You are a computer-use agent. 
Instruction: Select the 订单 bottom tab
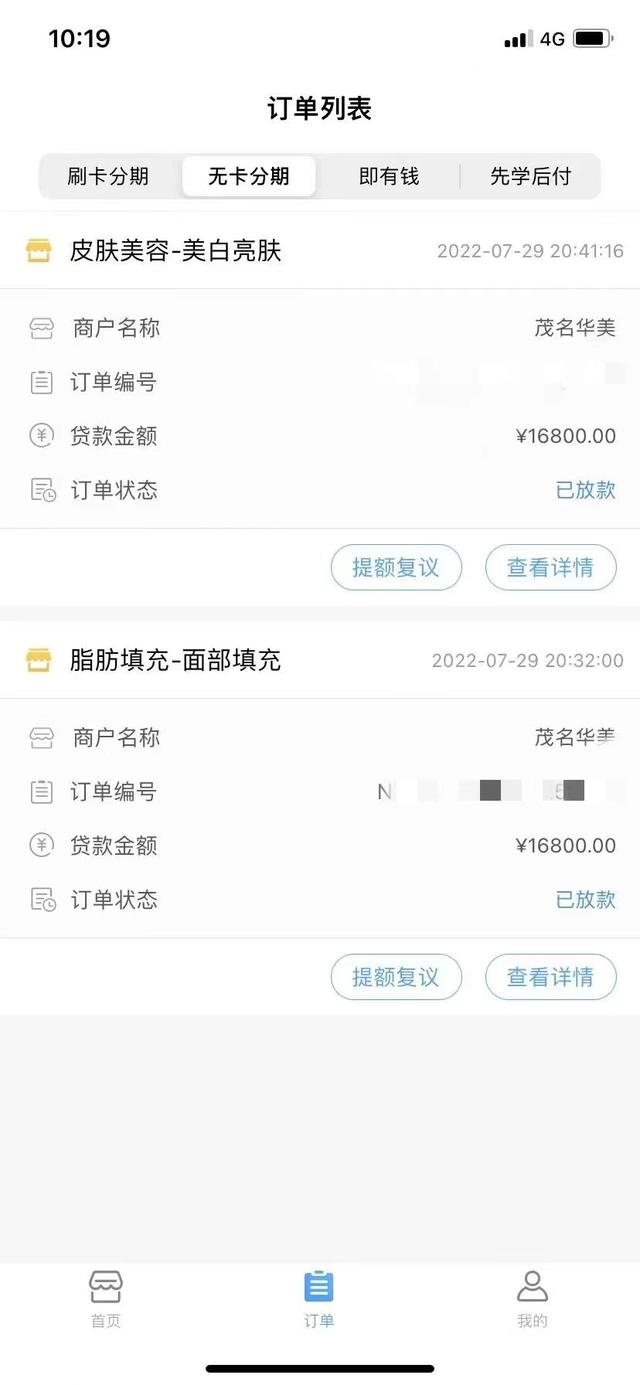[x=319, y=1299]
